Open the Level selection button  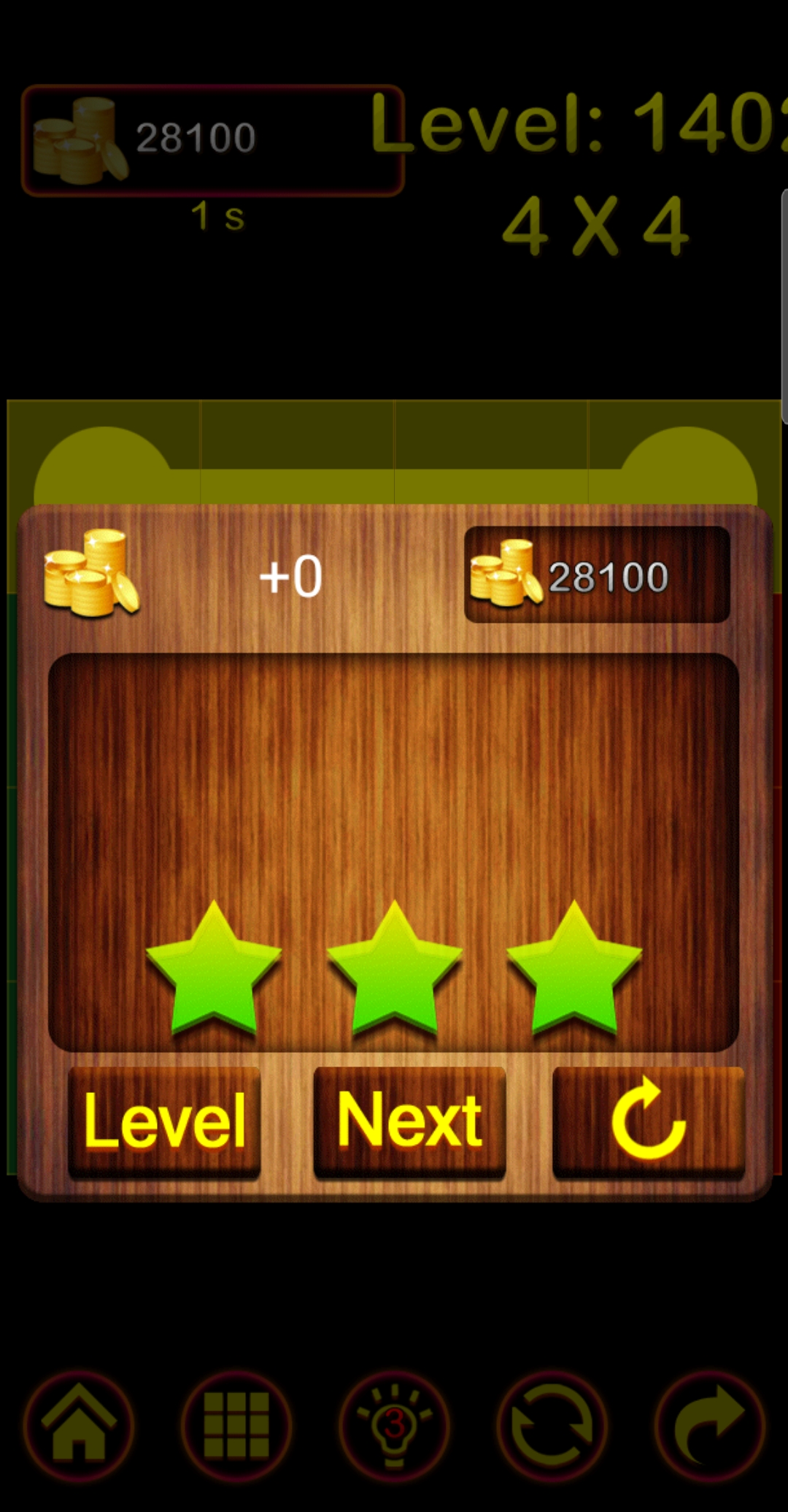(164, 1121)
